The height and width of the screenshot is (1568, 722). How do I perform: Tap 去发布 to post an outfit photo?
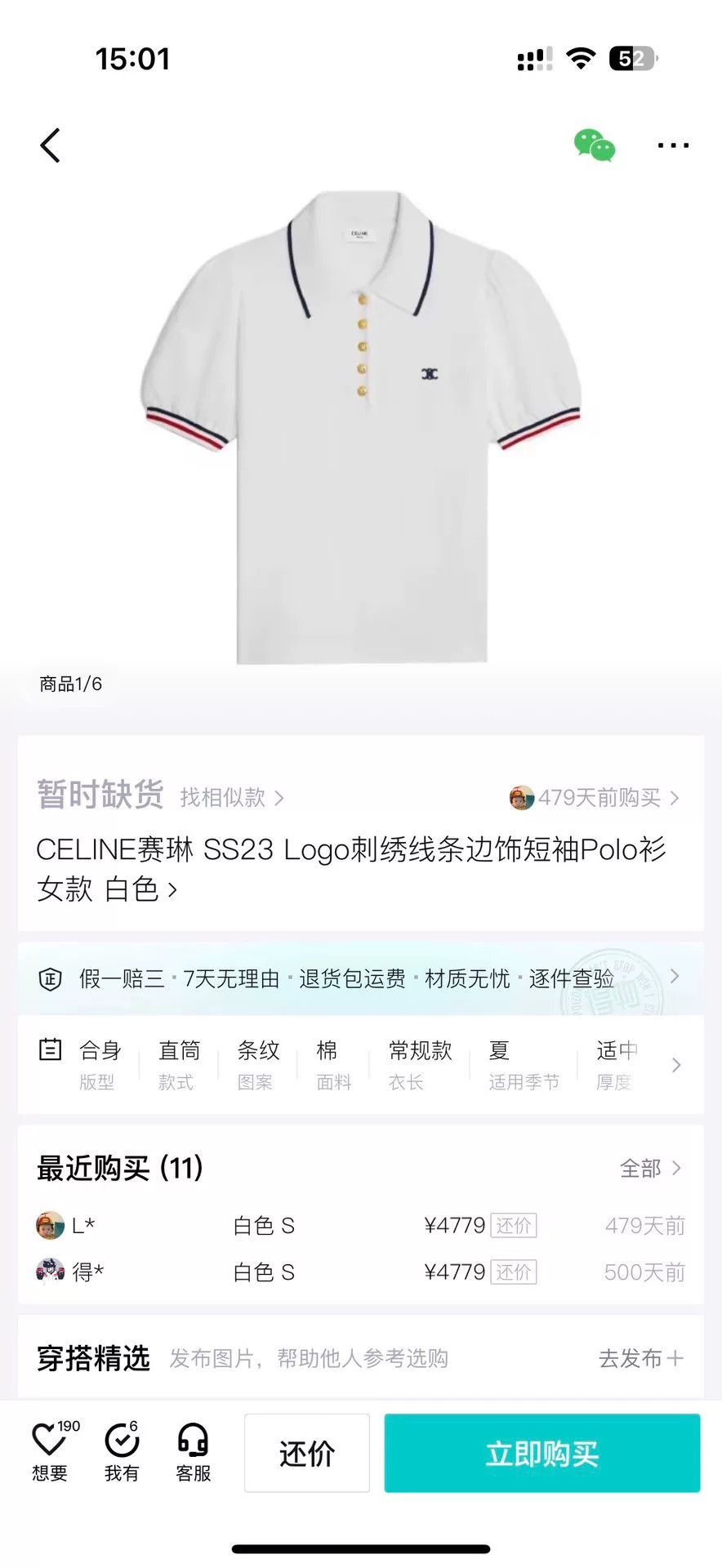coord(641,1358)
